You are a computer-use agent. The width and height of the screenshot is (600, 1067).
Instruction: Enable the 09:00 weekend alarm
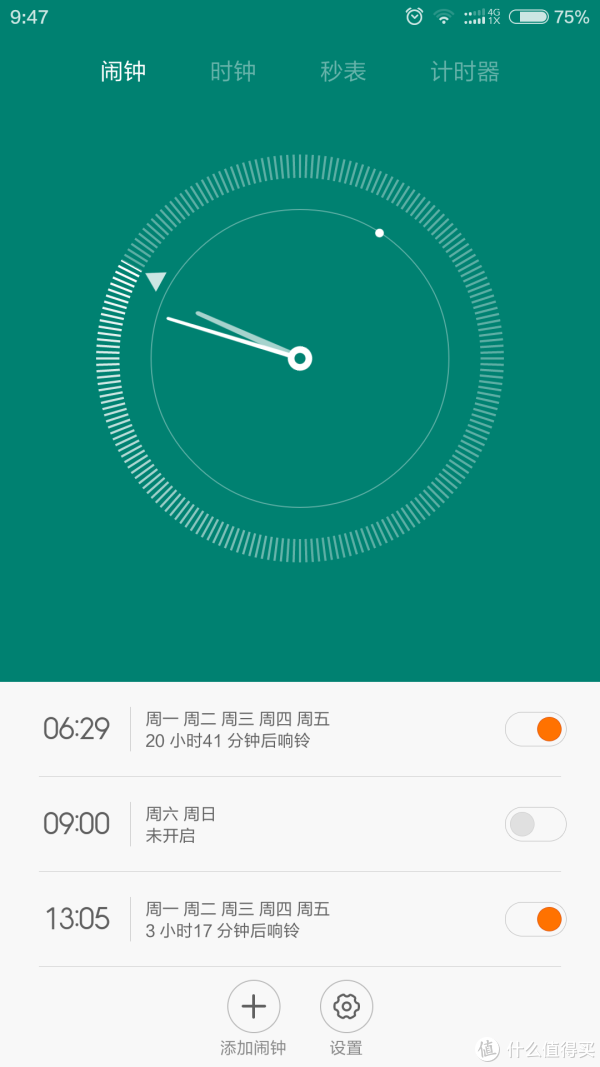(x=535, y=824)
